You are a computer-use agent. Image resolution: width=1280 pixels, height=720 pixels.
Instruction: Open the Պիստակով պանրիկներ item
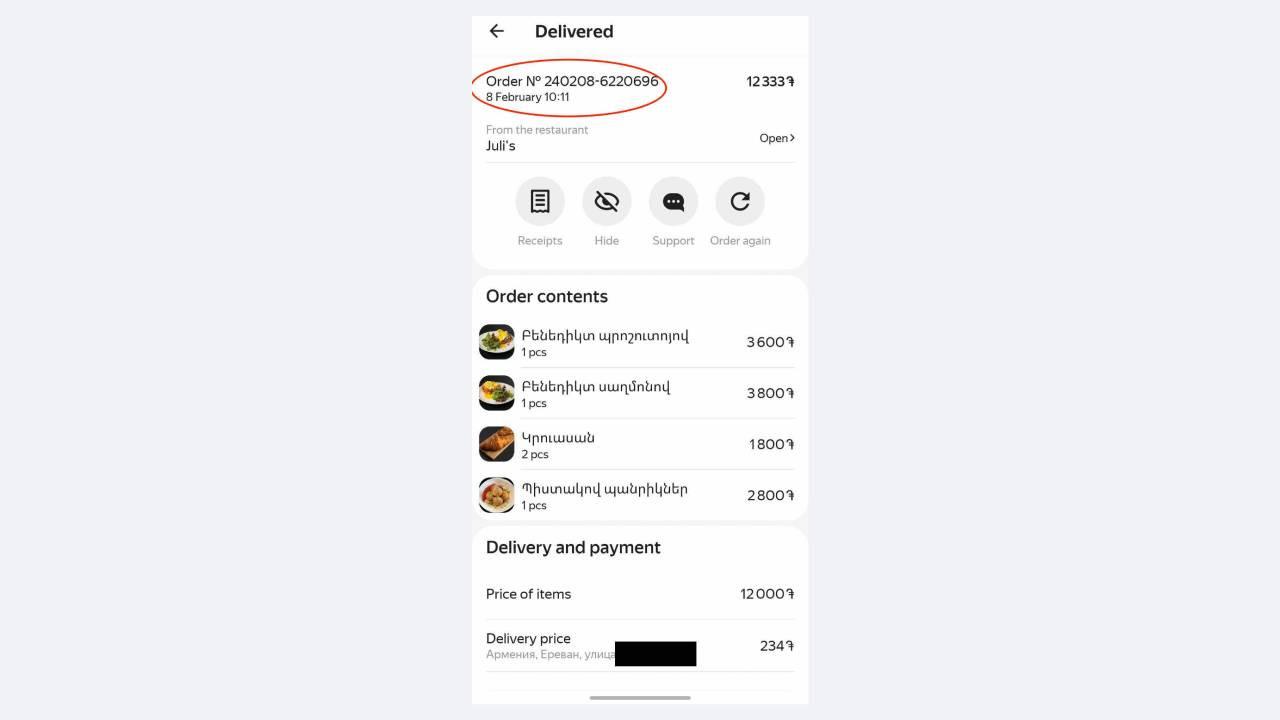tap(604, 495)
